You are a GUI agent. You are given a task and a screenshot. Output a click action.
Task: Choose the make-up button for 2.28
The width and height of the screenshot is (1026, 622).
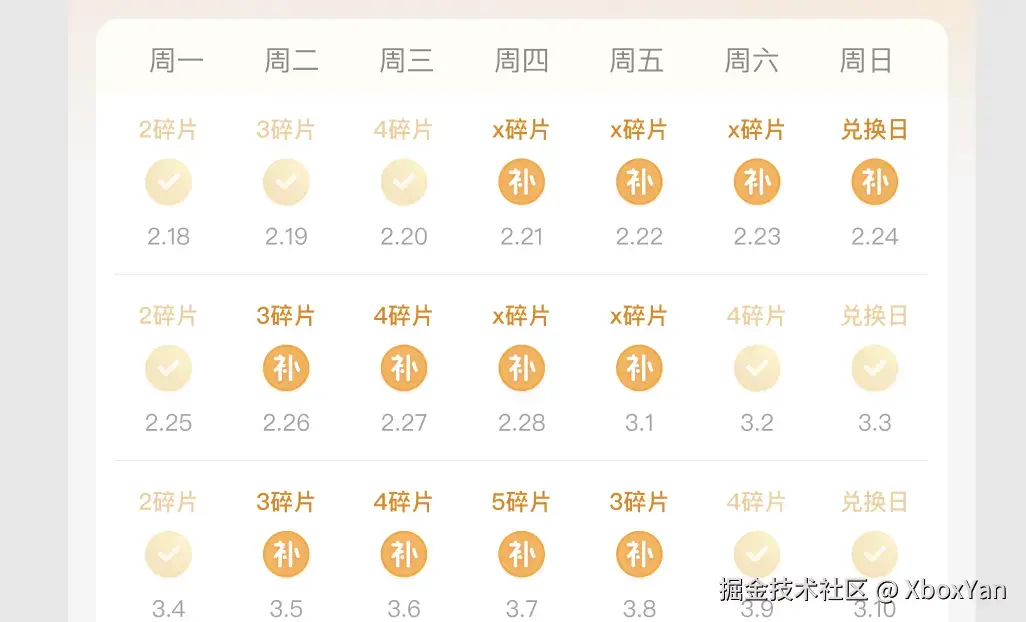click(521, 369)
